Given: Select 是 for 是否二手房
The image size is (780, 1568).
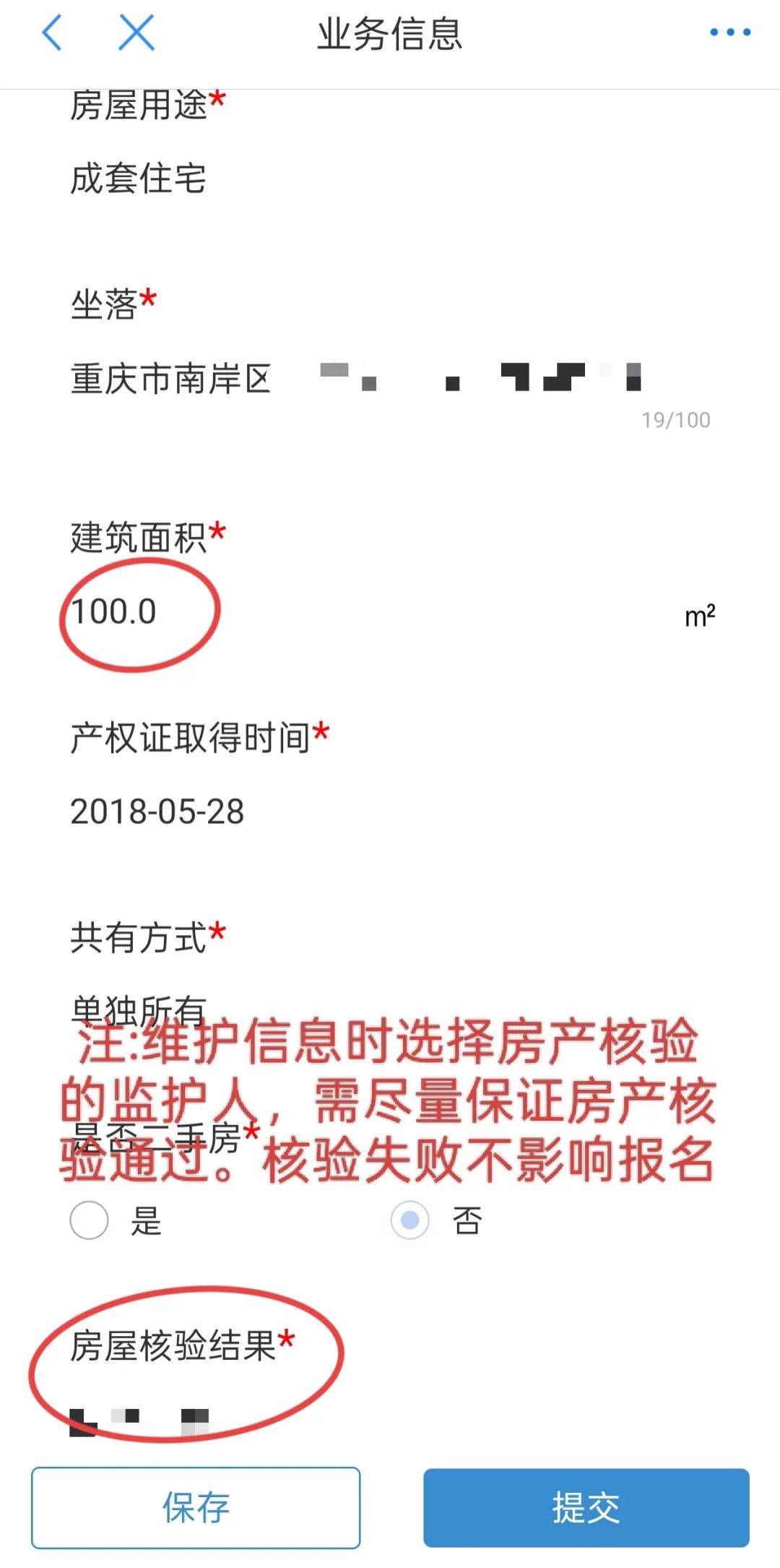Looking at the screenshot, I should pyautogui.click(x=90, y=1220).
